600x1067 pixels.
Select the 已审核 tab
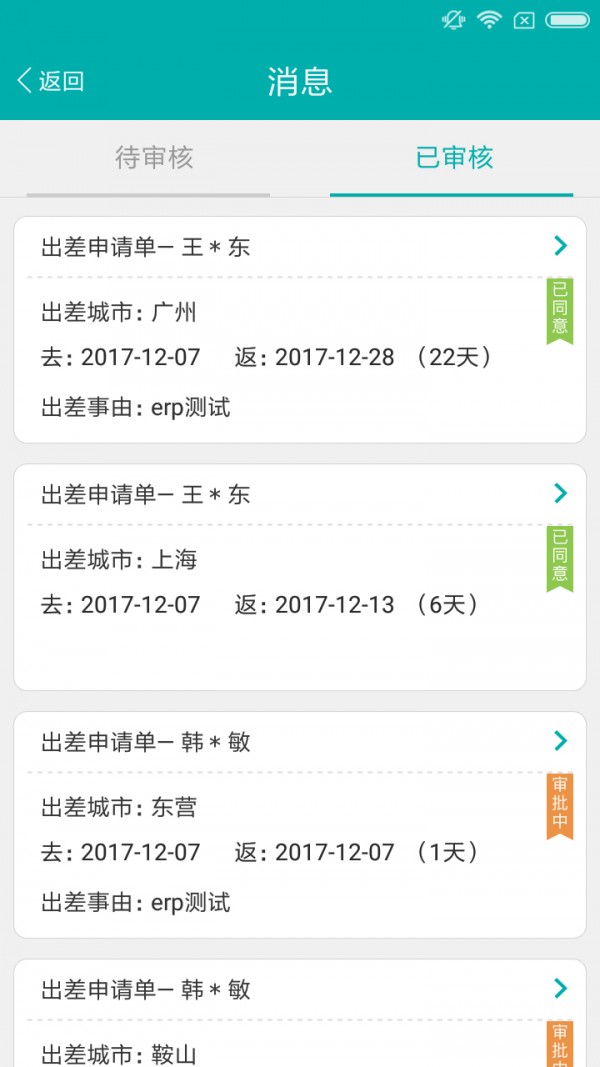click(x=454, y=159)
